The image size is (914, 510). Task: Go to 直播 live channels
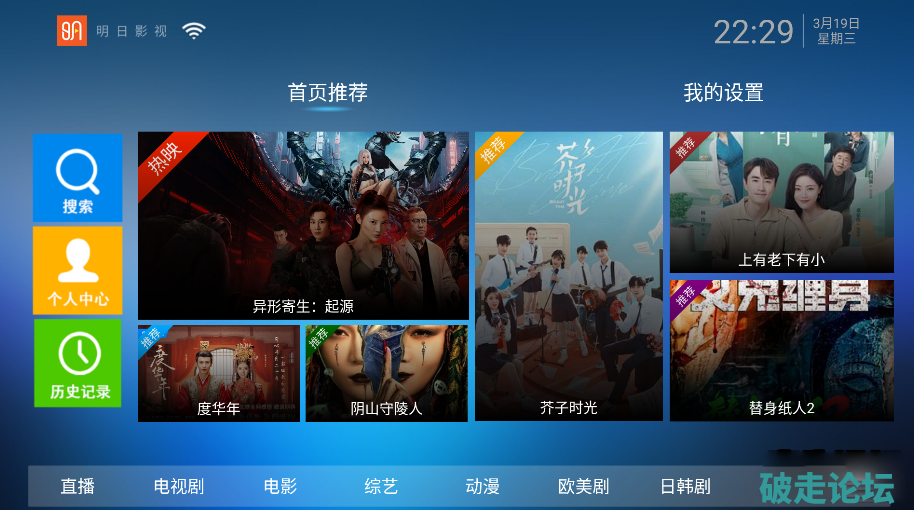click(77, 487)
